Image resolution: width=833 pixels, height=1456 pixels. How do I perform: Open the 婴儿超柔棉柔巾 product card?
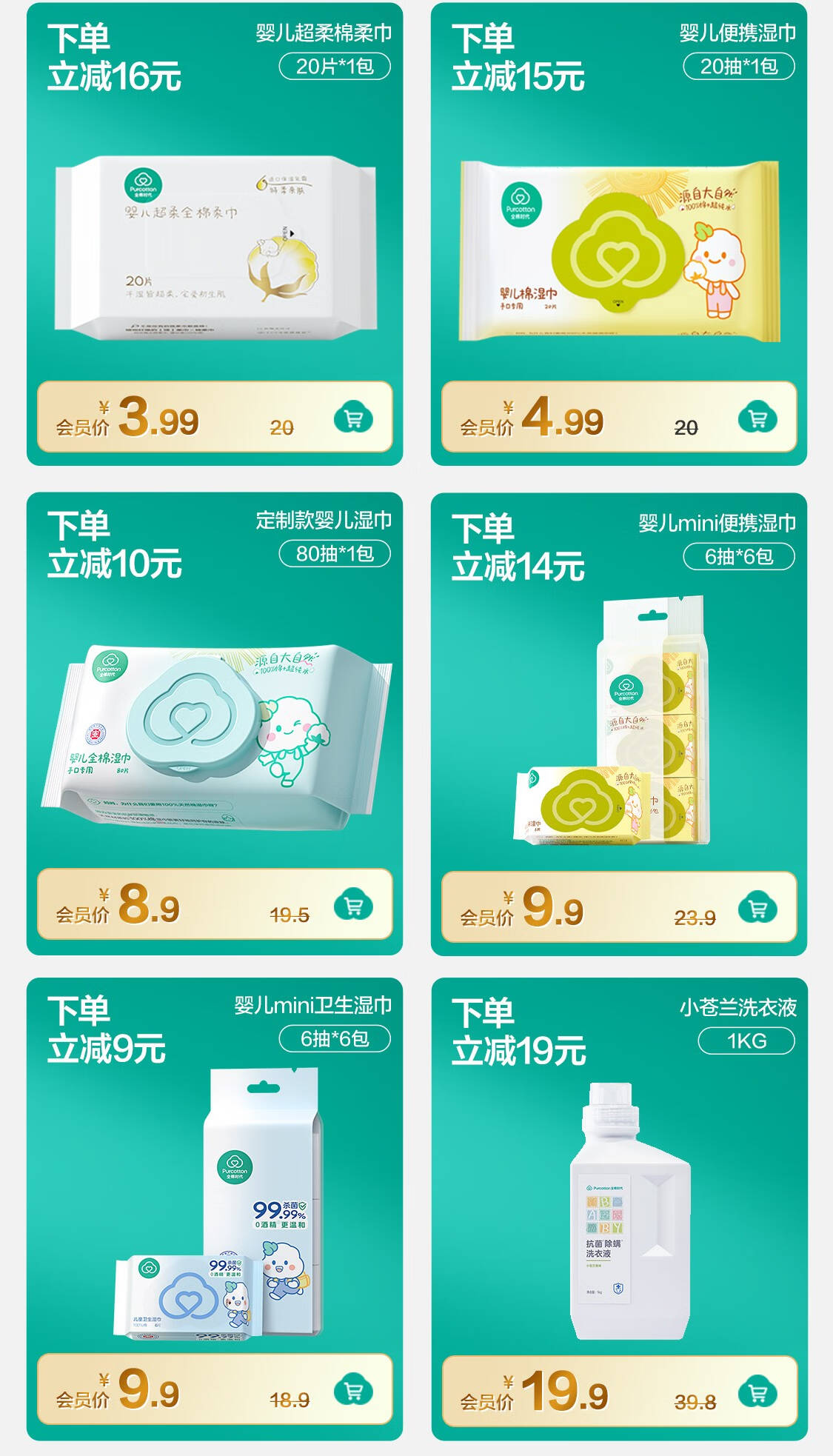point(215,248)
